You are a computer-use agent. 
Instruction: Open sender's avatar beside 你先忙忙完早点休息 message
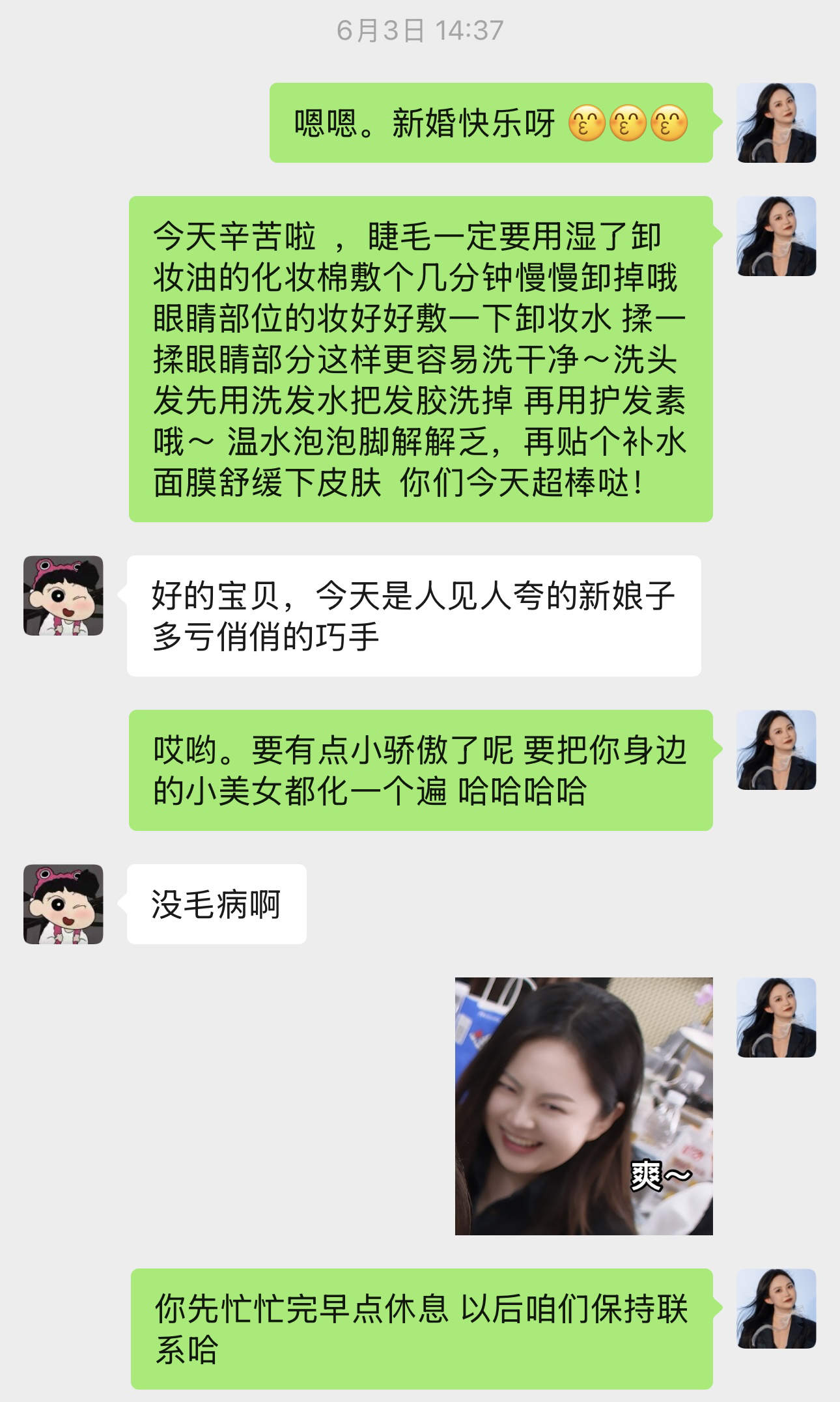click(776, 1308)
